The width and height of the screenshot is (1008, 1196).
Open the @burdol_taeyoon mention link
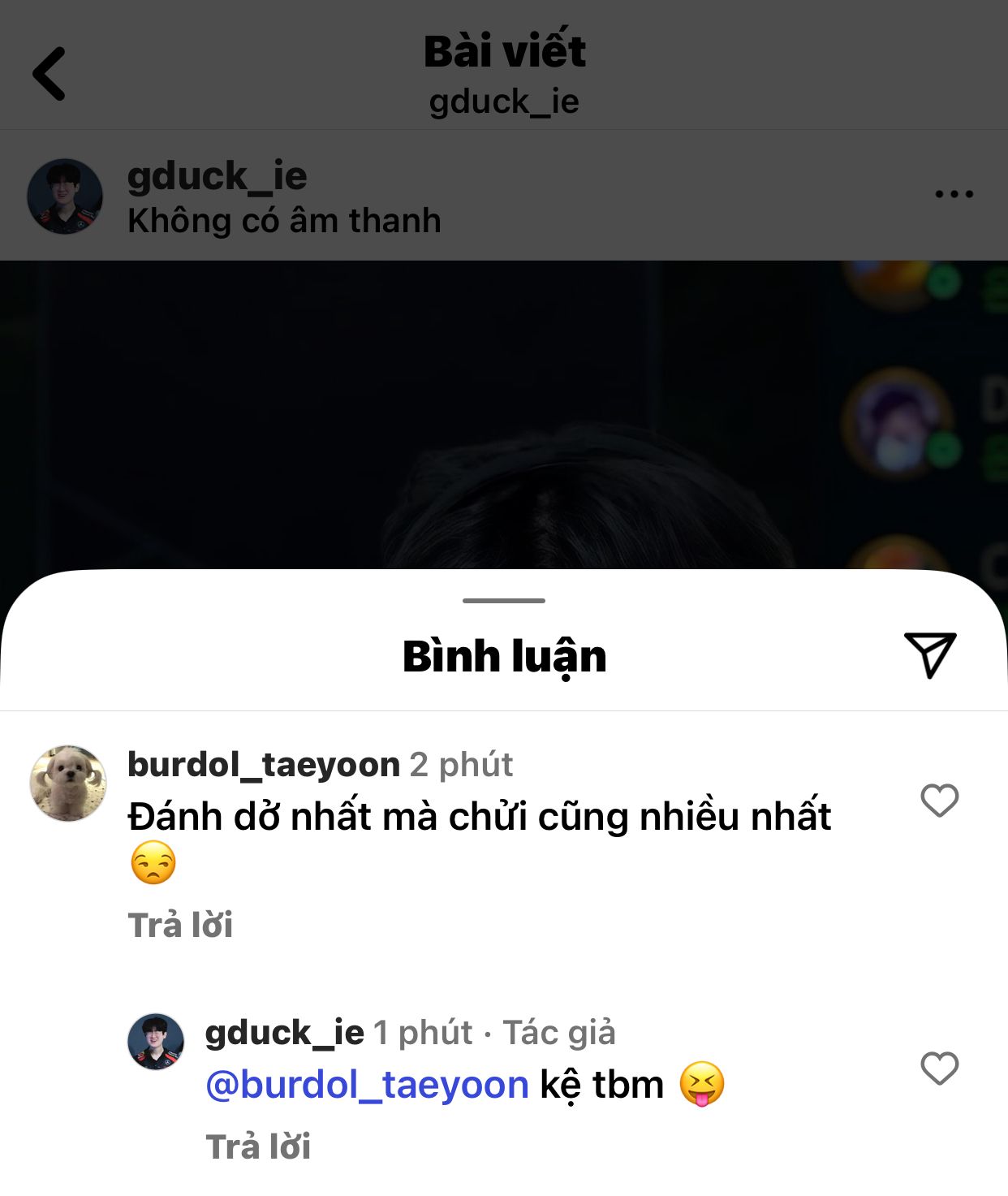367,1085
